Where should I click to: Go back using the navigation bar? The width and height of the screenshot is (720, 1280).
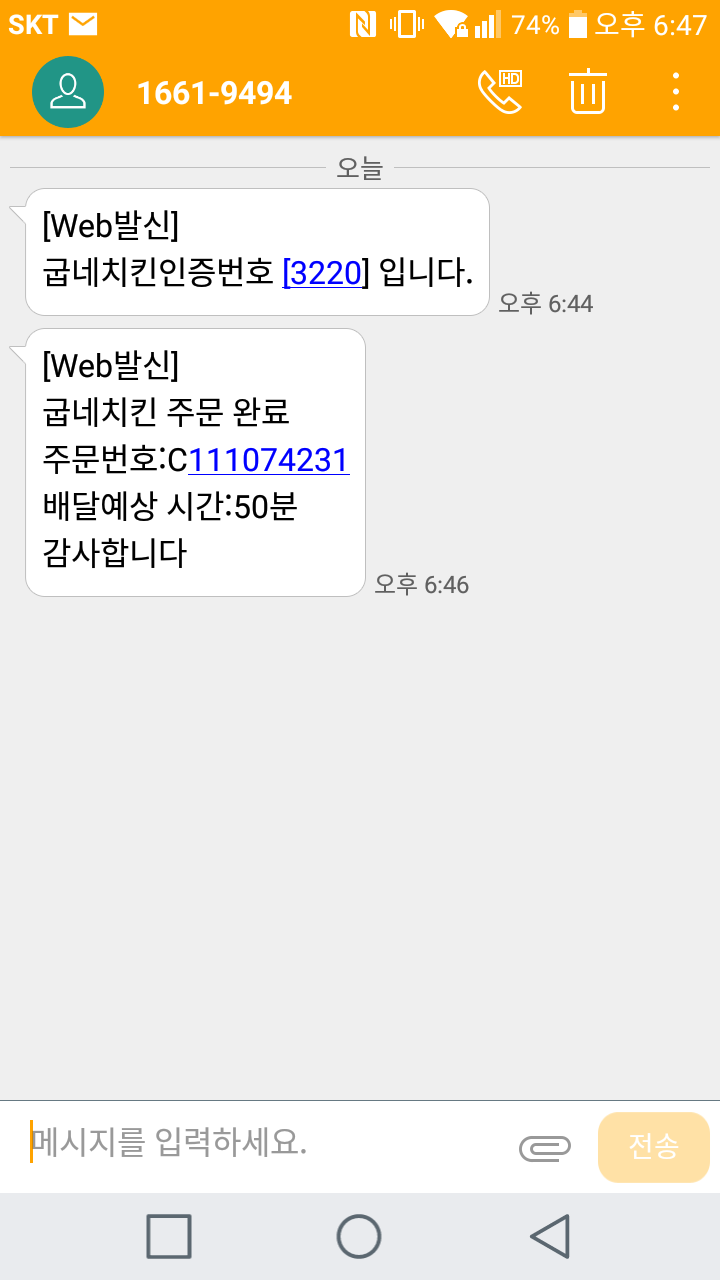[x=549, y=1236]
